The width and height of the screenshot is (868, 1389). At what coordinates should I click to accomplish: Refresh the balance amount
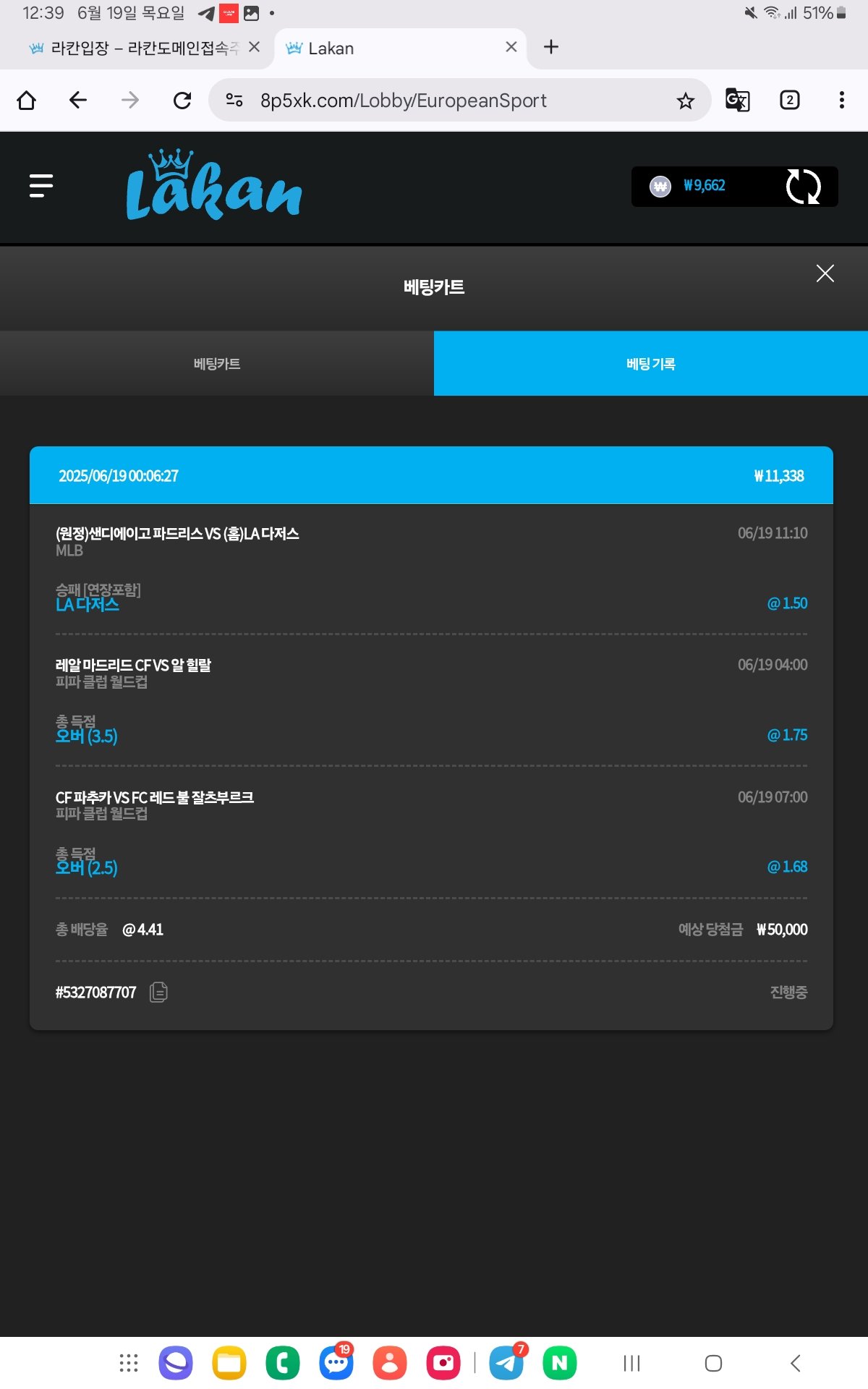click(803, 187)
